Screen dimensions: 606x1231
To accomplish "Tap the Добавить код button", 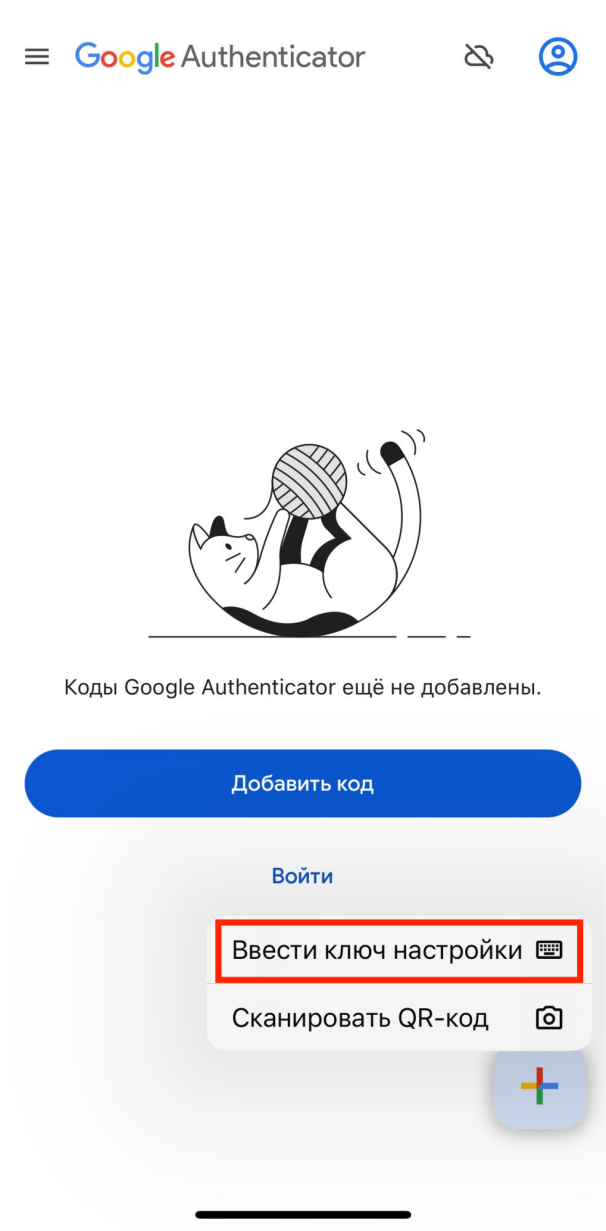I will coord(303,783).
